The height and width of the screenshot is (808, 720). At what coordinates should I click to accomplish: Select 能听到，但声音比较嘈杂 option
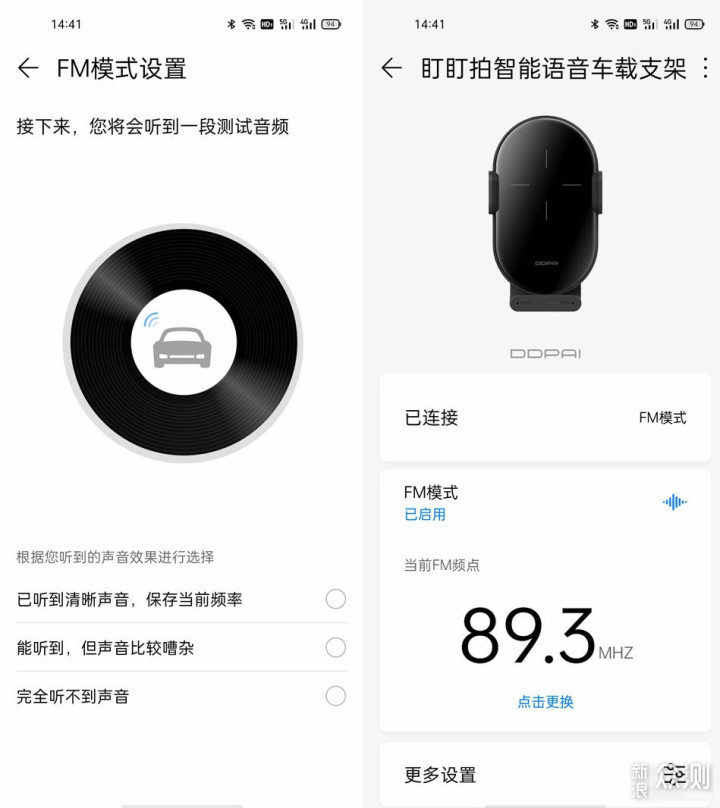click(x=335, y=647)
